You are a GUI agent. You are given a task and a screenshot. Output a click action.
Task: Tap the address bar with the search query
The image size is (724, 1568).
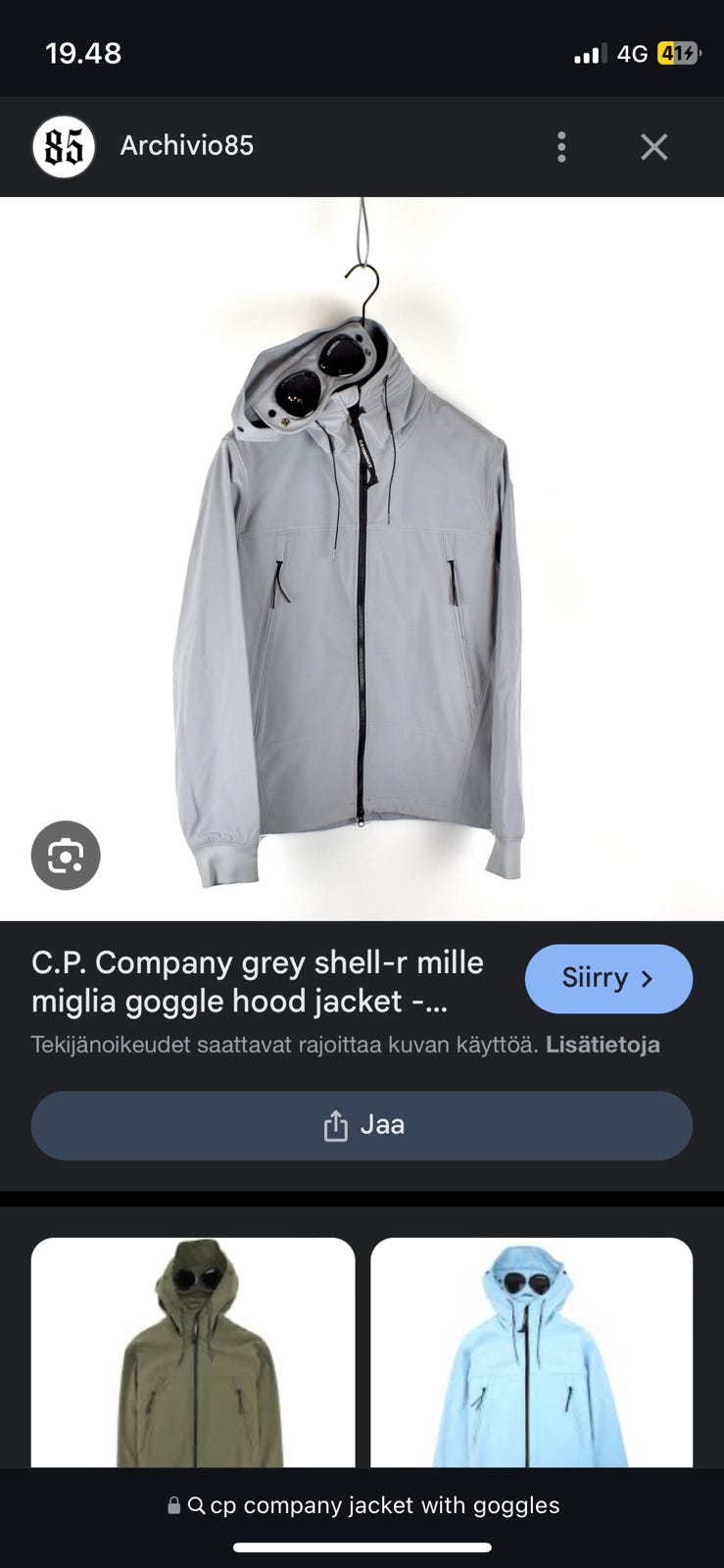point(363,1505)
